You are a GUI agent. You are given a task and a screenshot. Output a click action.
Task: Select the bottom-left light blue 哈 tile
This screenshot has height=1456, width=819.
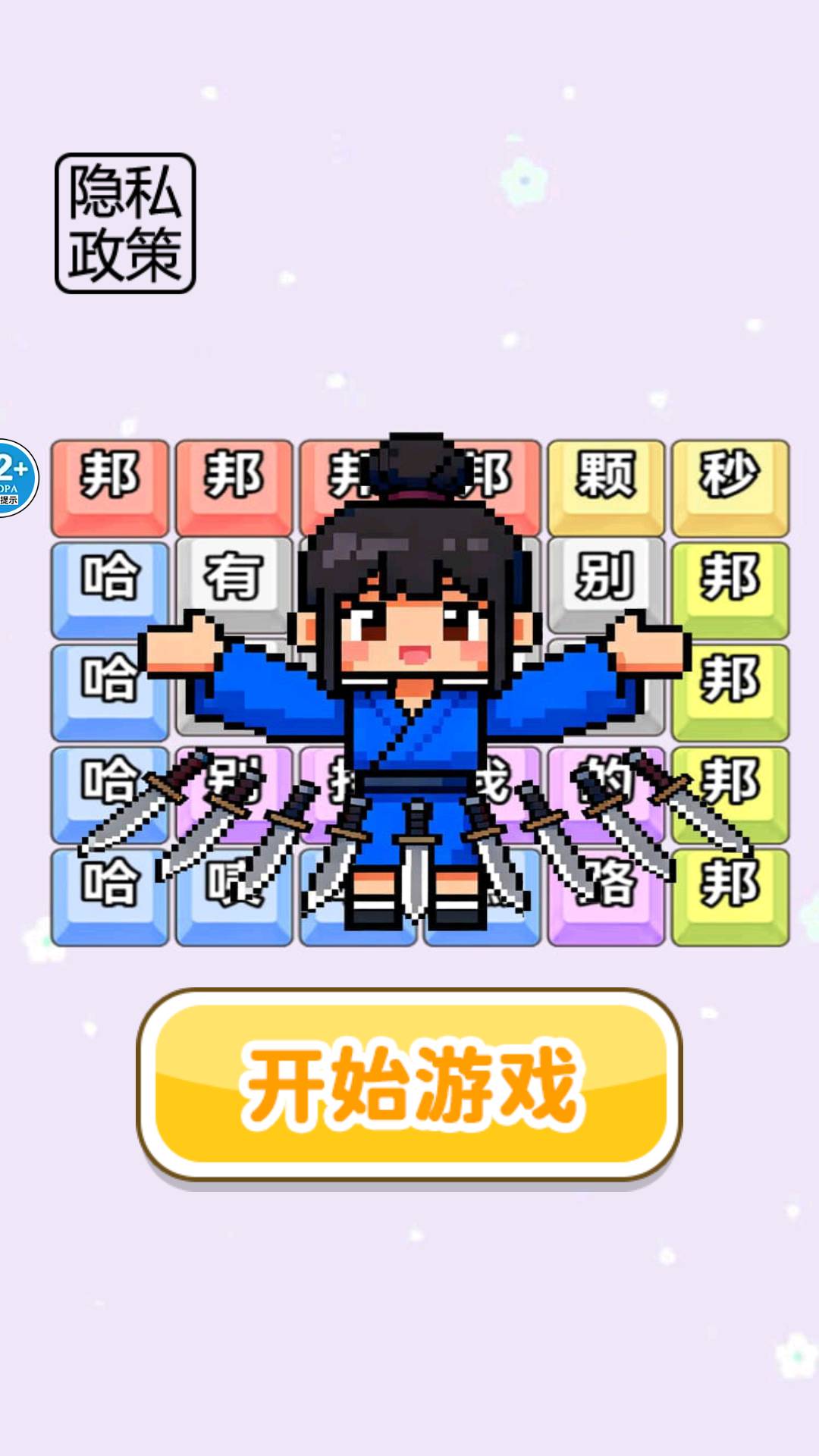click(110, 883)
